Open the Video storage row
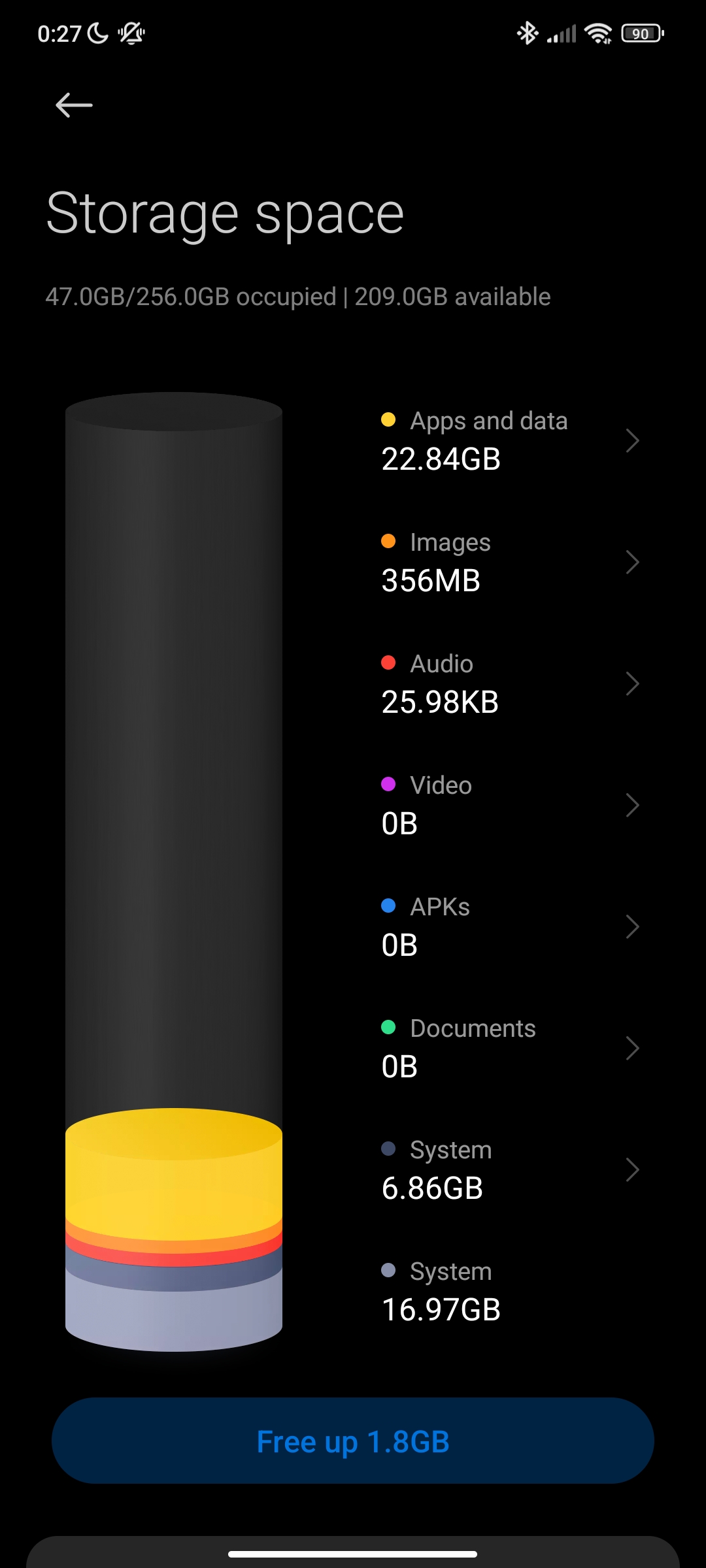 click(x=510, y=806)
